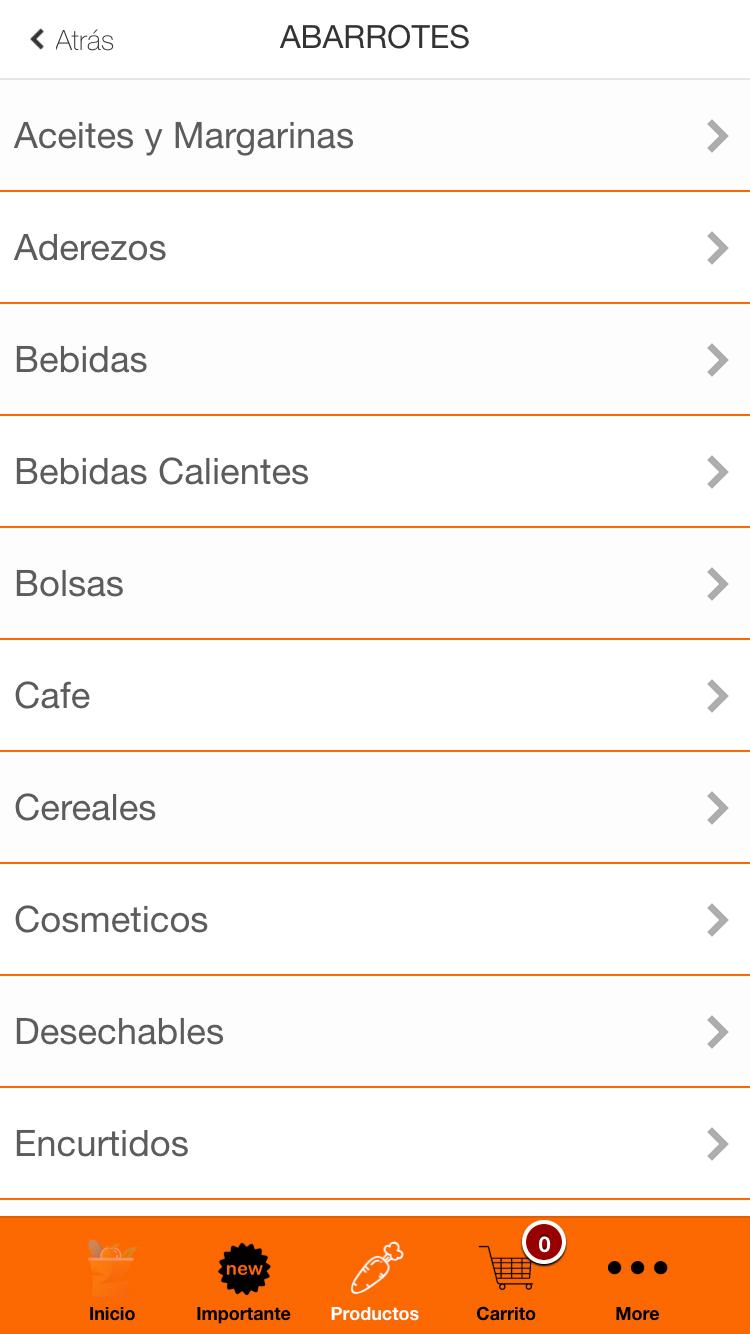This screenshot has height=1334, width=750.
Task: Select the Bebidas category
Action: point(375,360)
